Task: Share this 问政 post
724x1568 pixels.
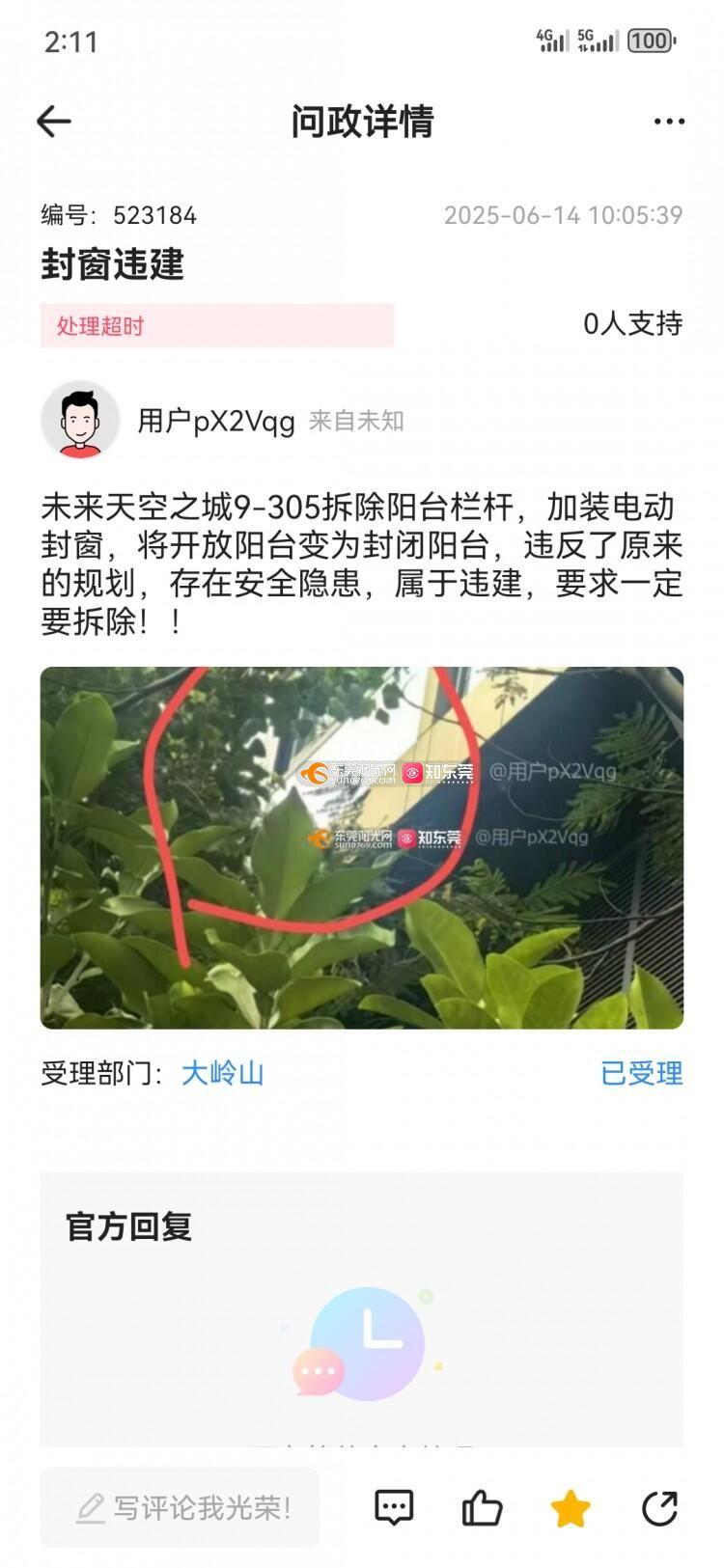Action: point(659,1507)
